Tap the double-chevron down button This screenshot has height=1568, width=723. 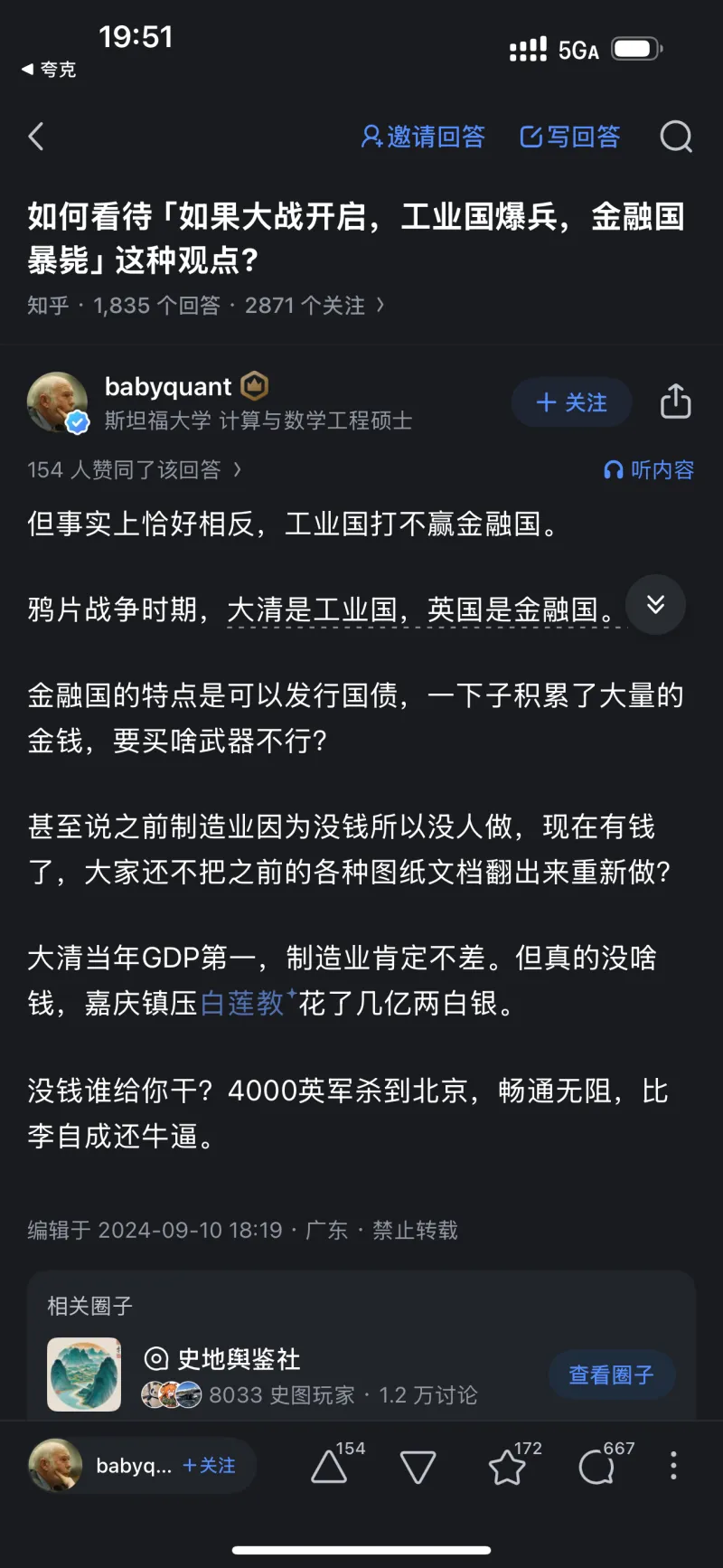(x=655, y=605)
